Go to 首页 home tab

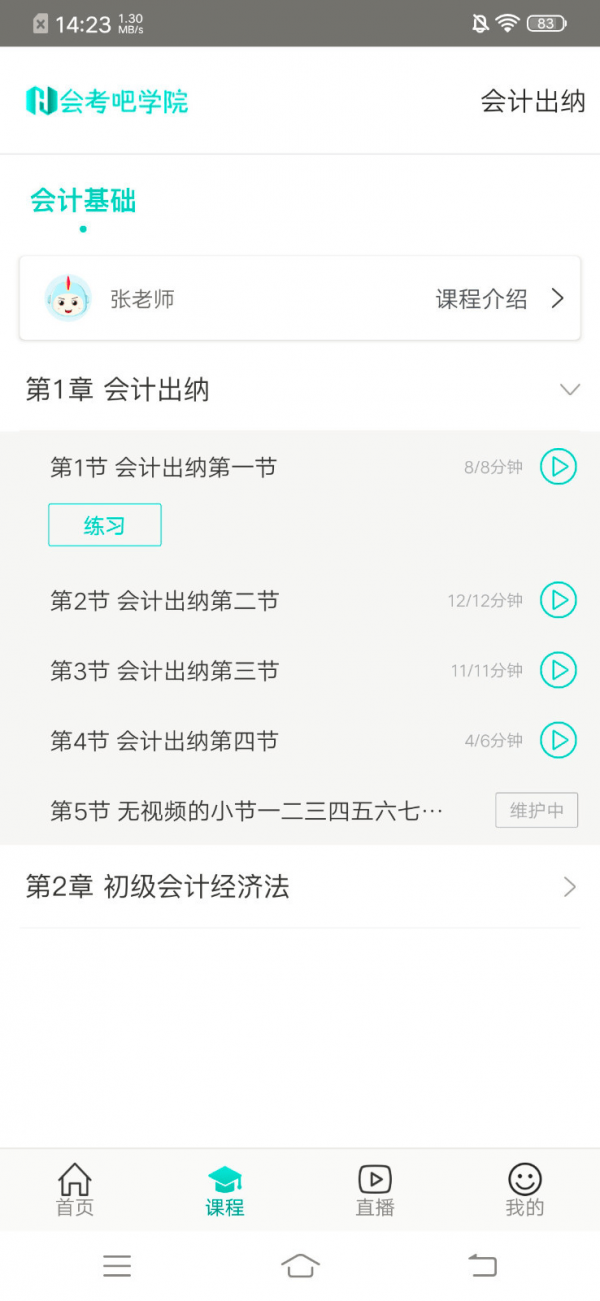[75, 1190]
